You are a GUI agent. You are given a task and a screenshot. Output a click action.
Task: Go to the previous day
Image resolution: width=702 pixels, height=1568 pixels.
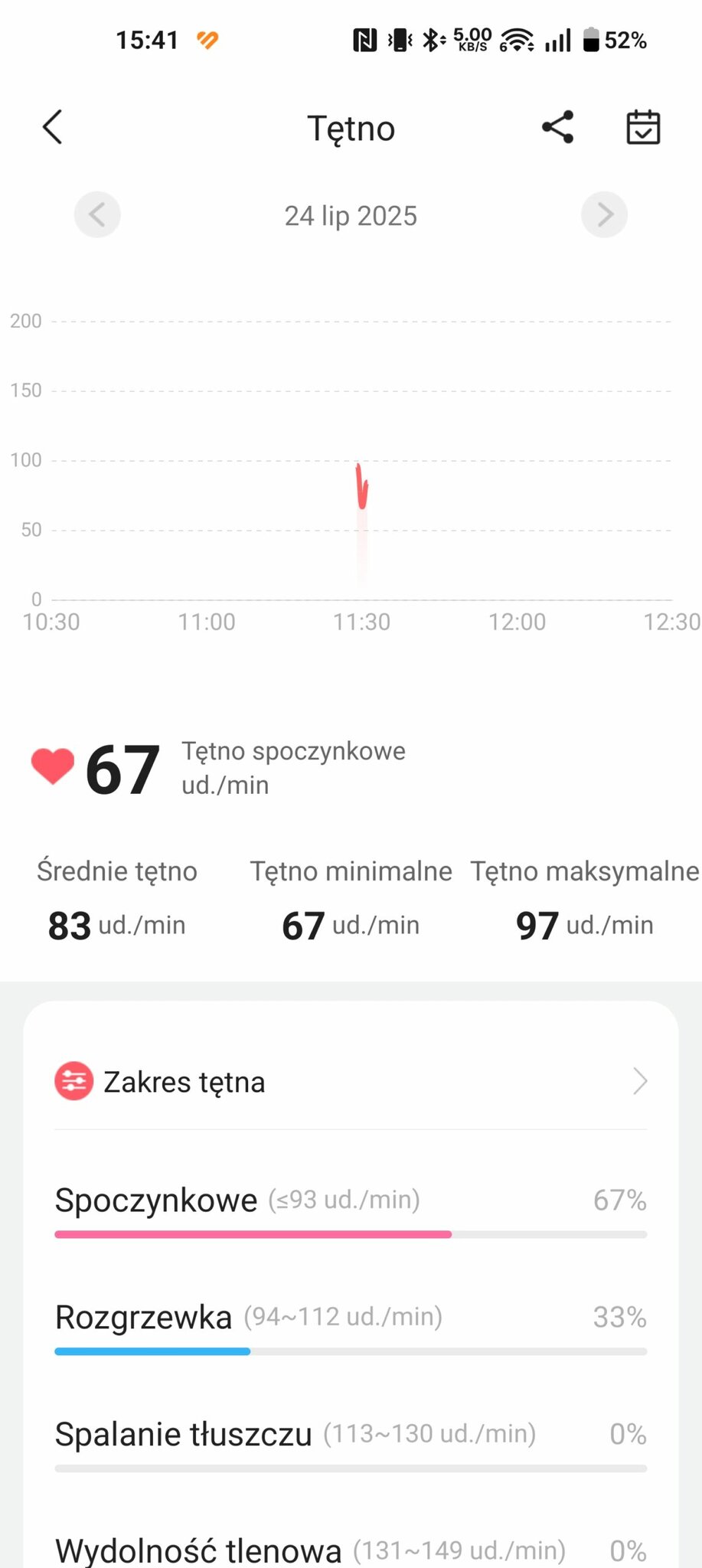(x=97, y=214)
